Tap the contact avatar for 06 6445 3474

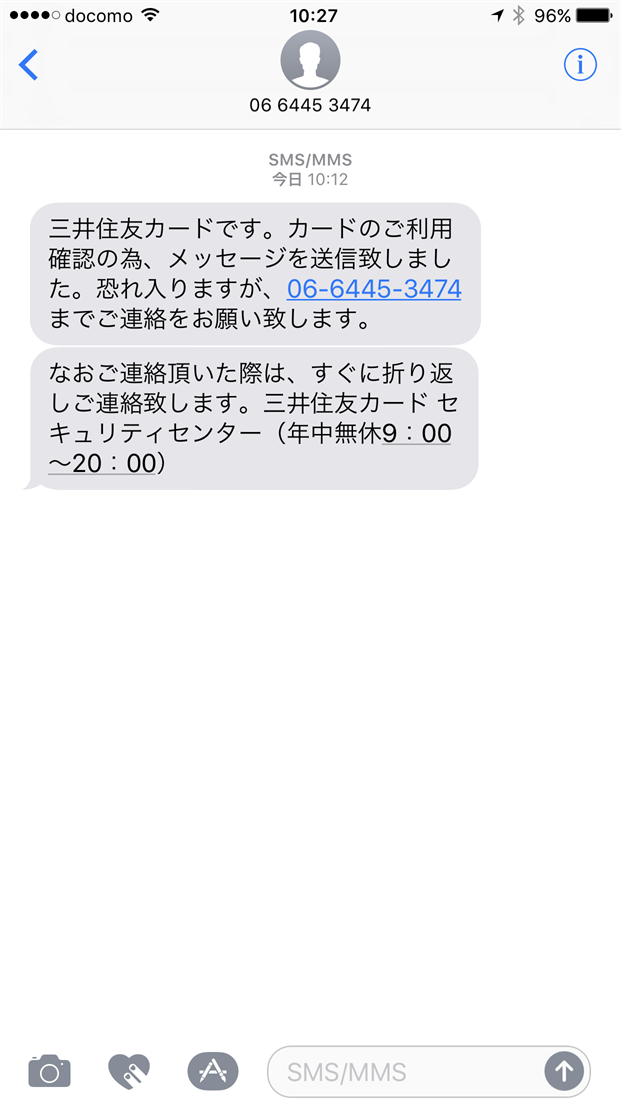click(310, 60)
